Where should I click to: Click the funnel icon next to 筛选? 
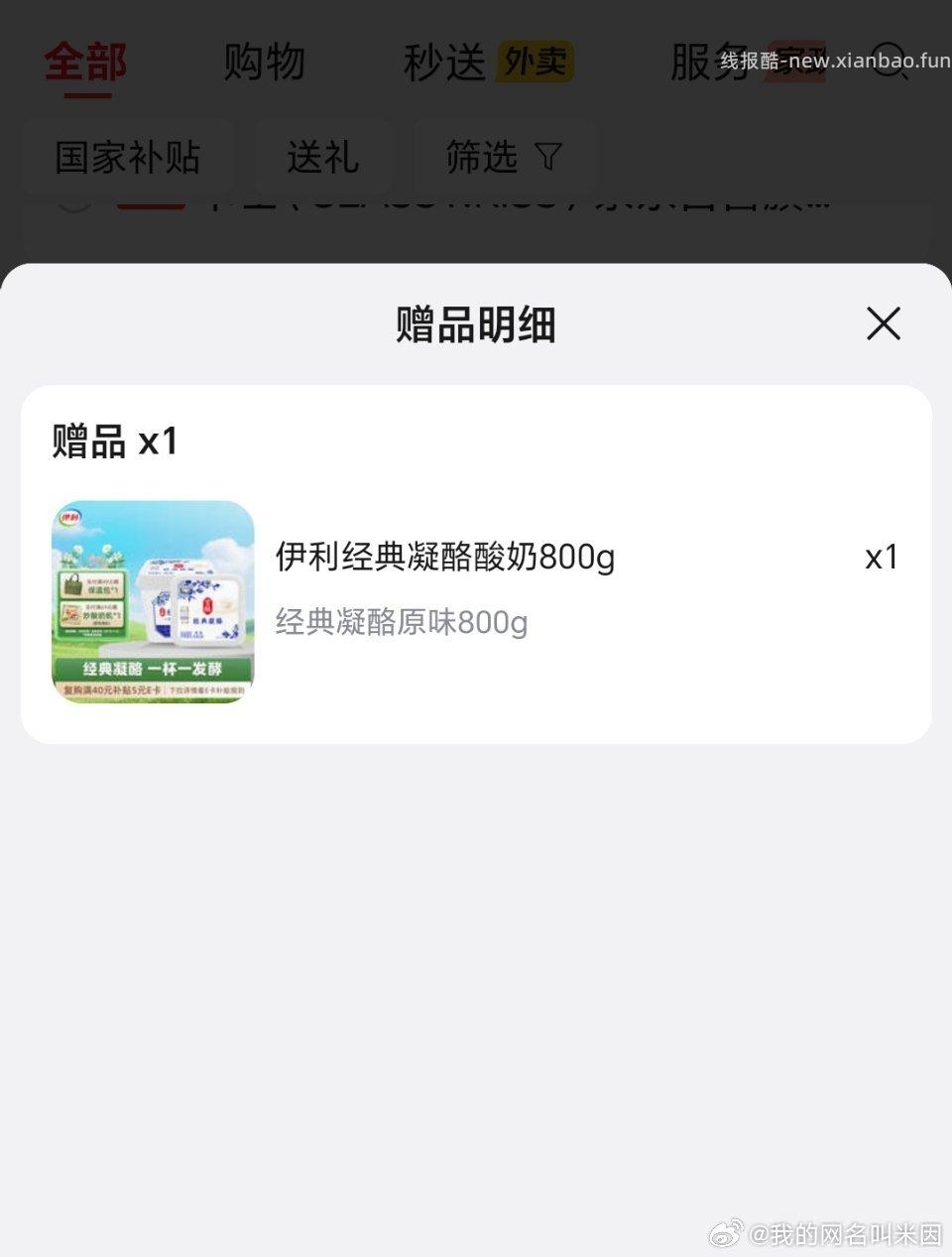point(547,157)
